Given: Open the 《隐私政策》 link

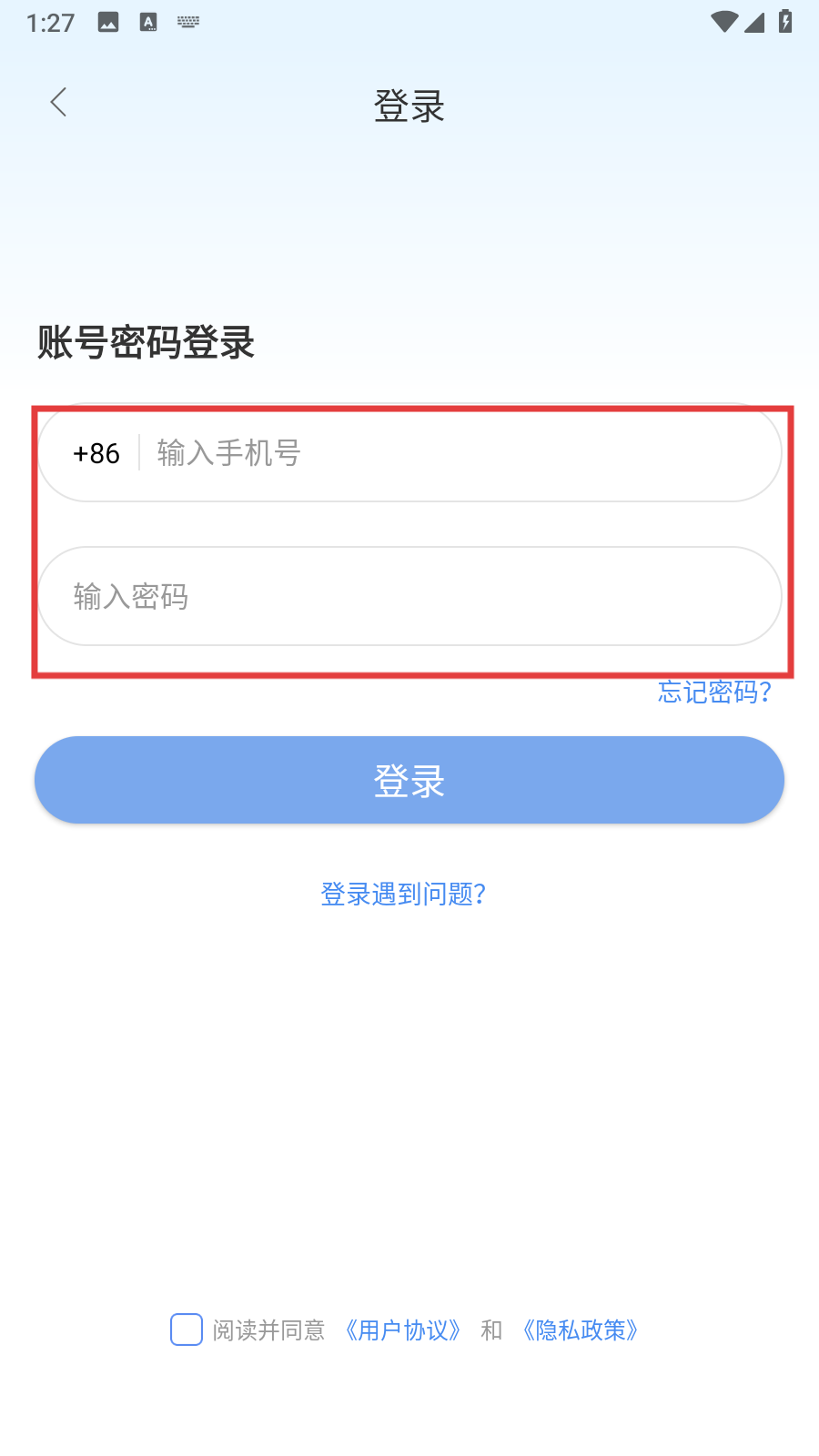Looking at the screenshot, I should 581,1330.
